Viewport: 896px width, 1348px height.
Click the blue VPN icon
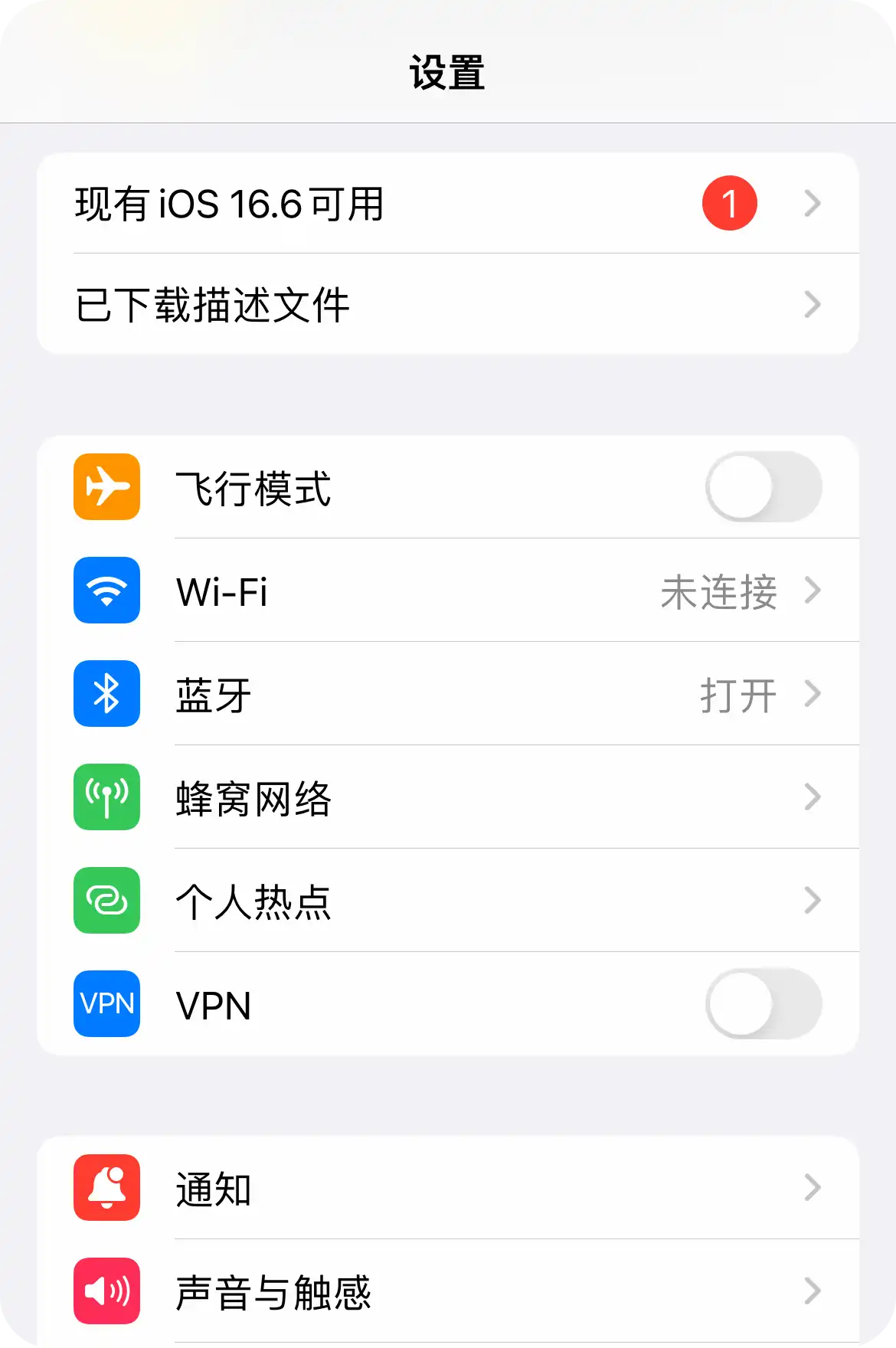pyautogui.click(x=106, y=1004)
